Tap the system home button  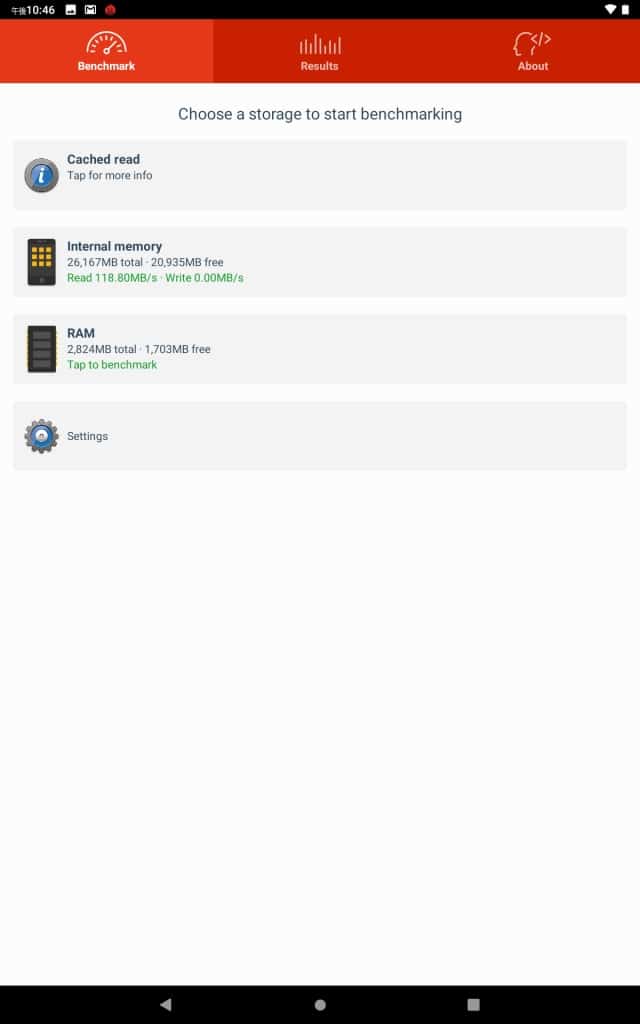[320, 1004]
